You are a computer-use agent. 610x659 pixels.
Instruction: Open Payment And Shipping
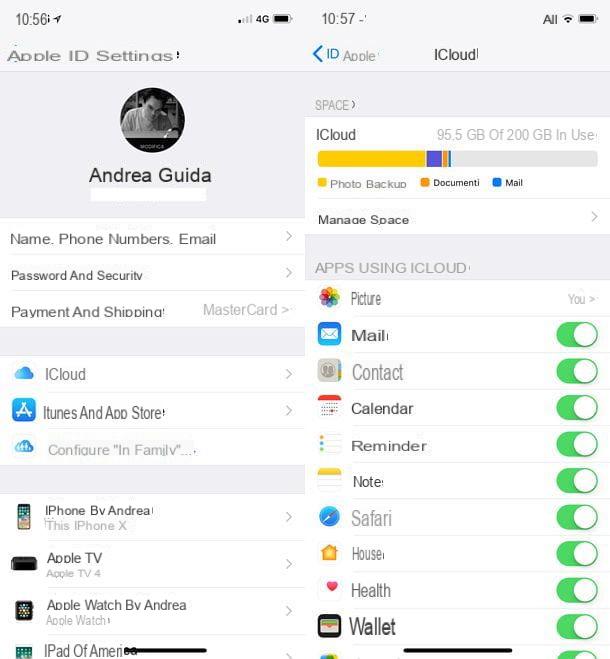[150, 311]
